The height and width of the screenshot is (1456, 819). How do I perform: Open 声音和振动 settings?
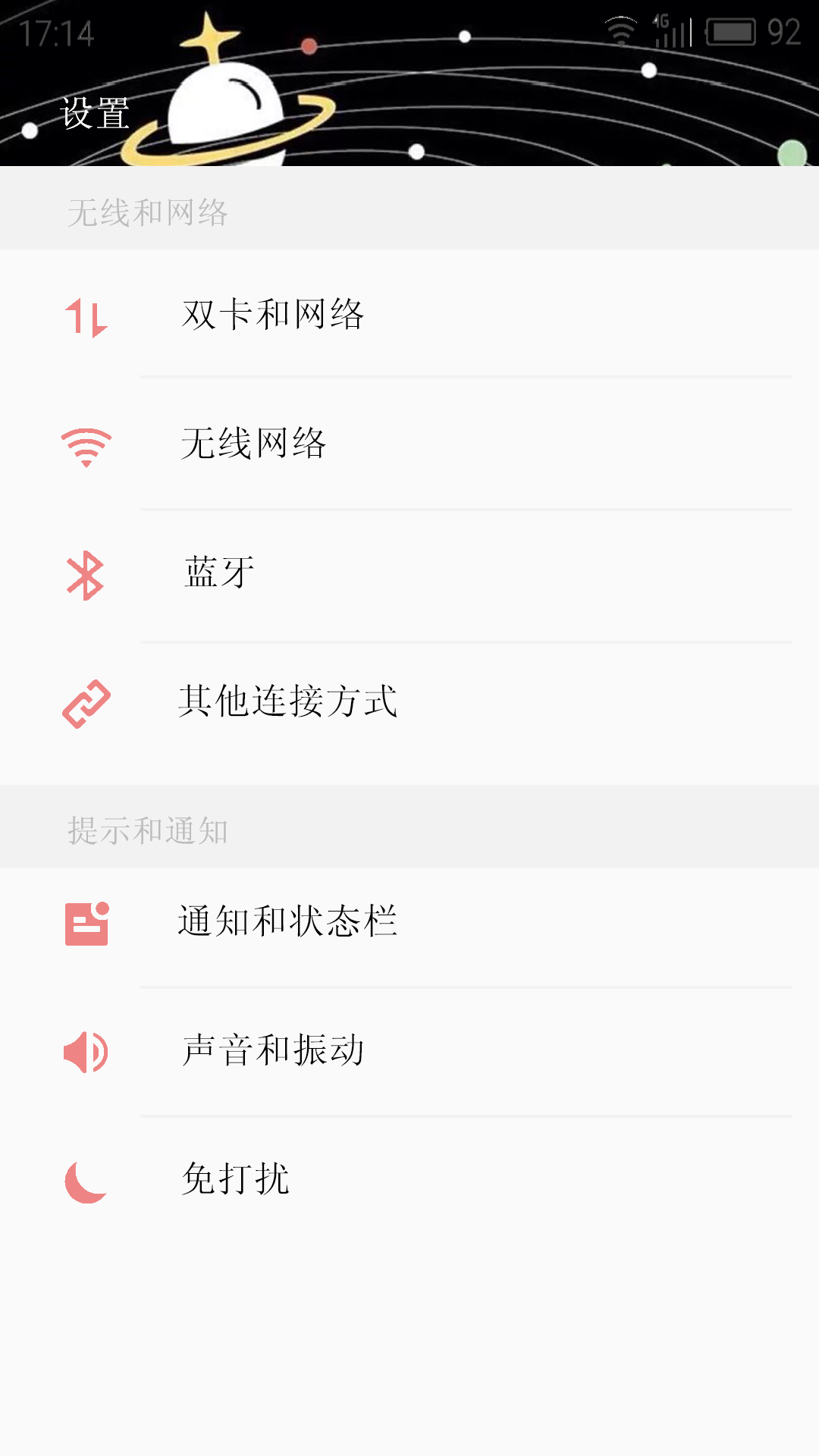coord(409,1052)
